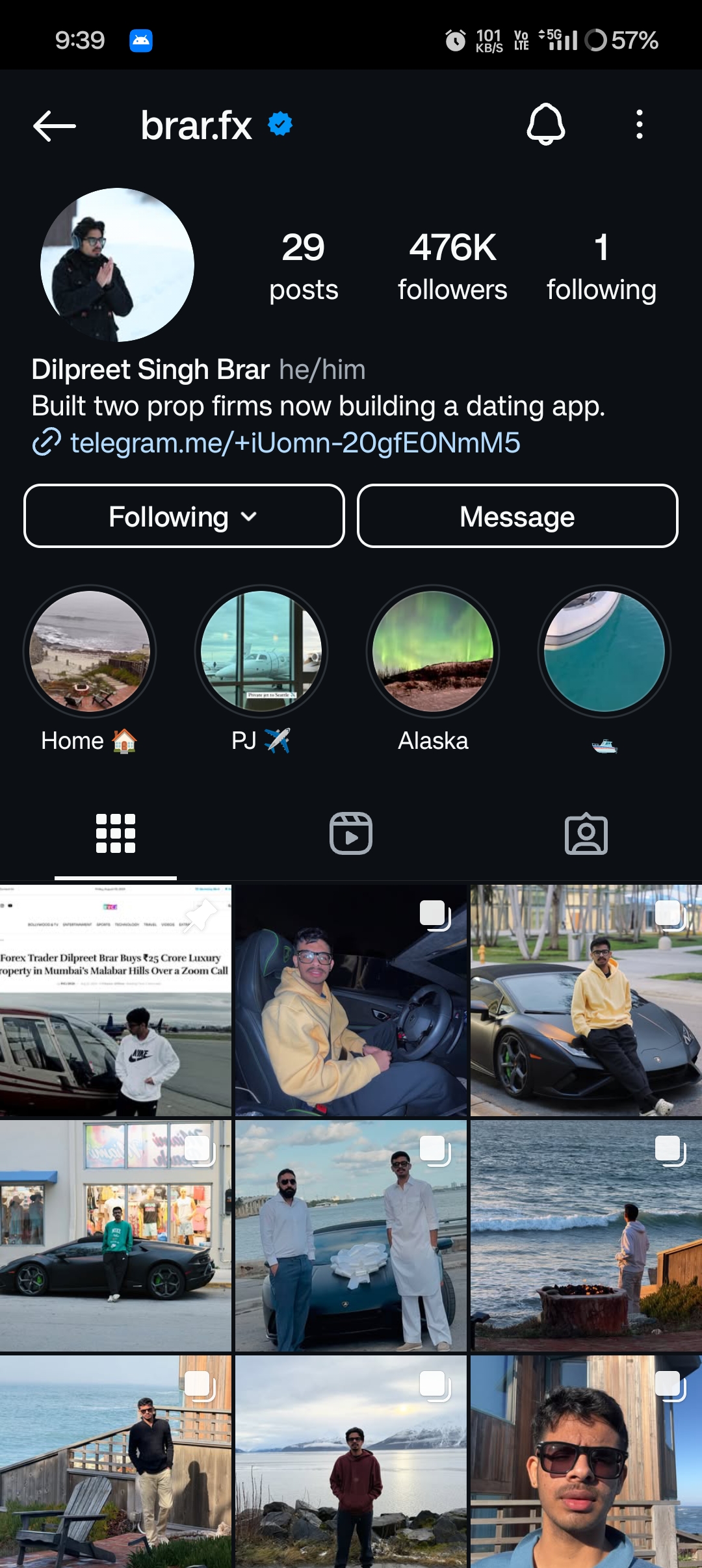Image resolution: width=702 pixels, height=1568 pixels.
Task: Open the three-dot overflow menu
Action: 640,124
